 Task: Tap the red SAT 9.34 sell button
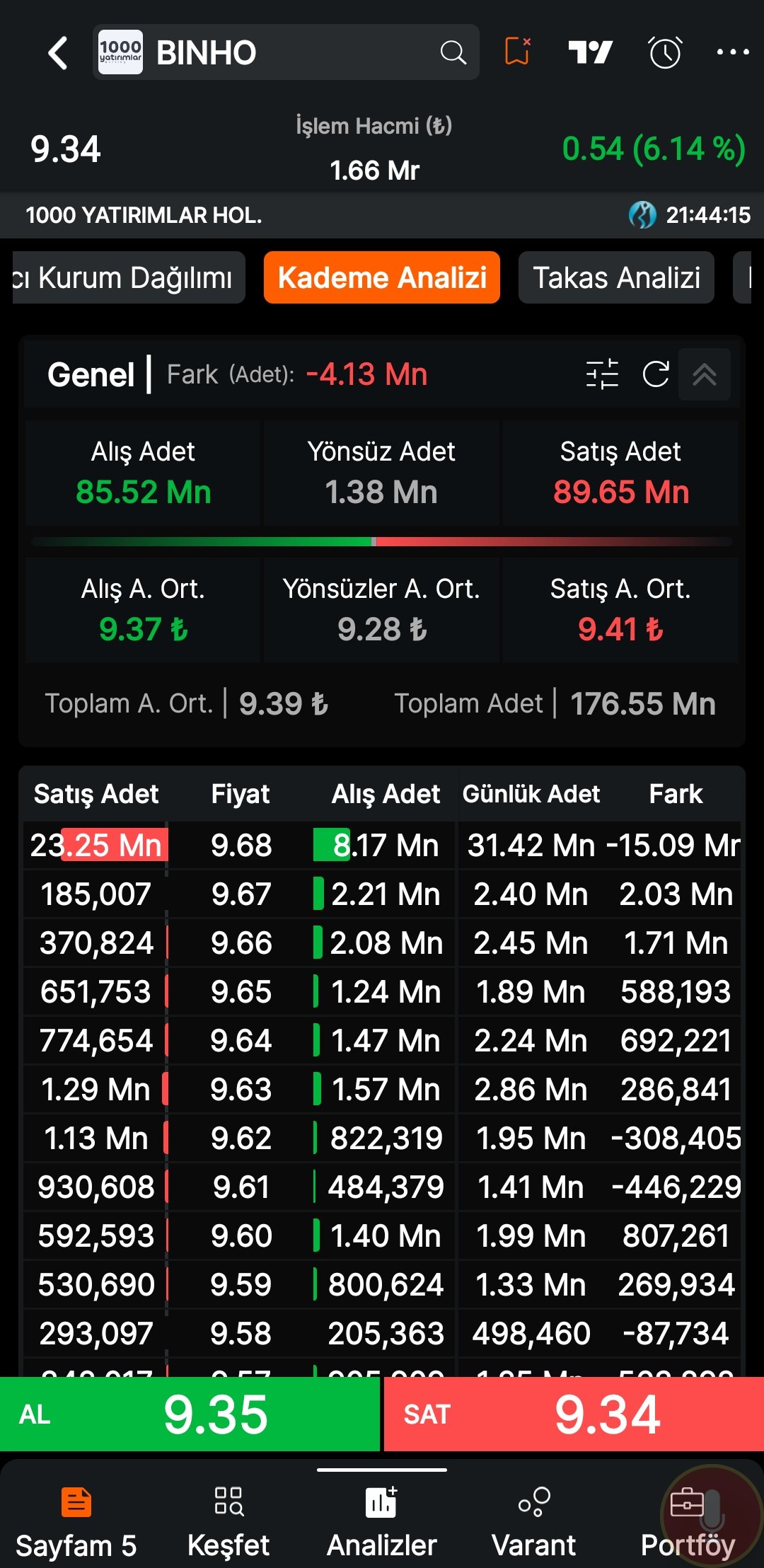(x=574, y=1414)
